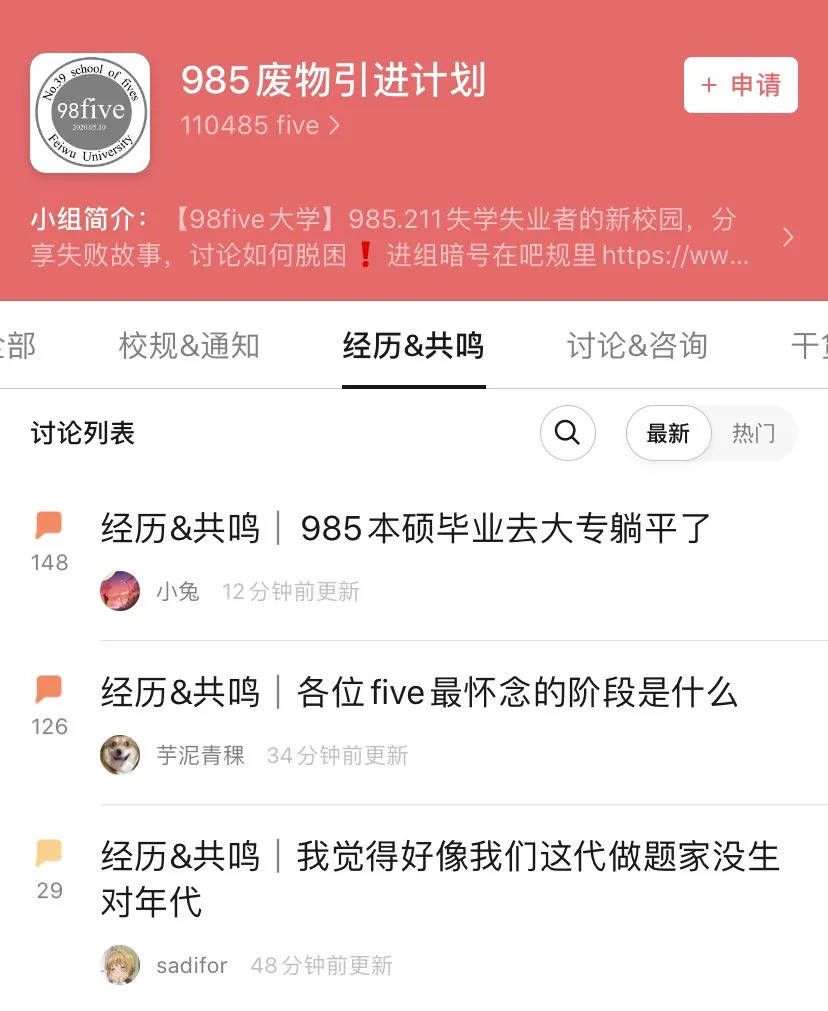Open the 98five group avatar

(90, 112)
